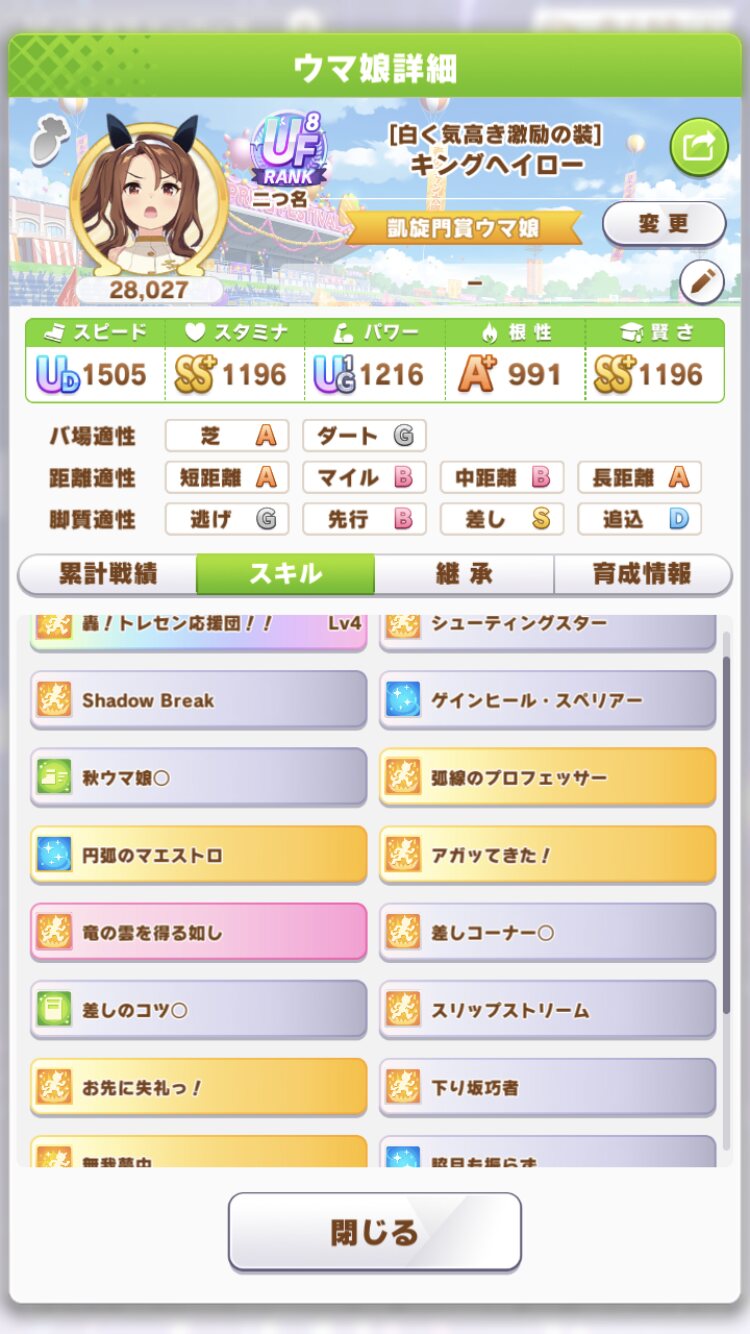Viewport: 750px width, 1334px height.
Task: Open the Shadow Break skill details
Action: (x=198, y=700)
